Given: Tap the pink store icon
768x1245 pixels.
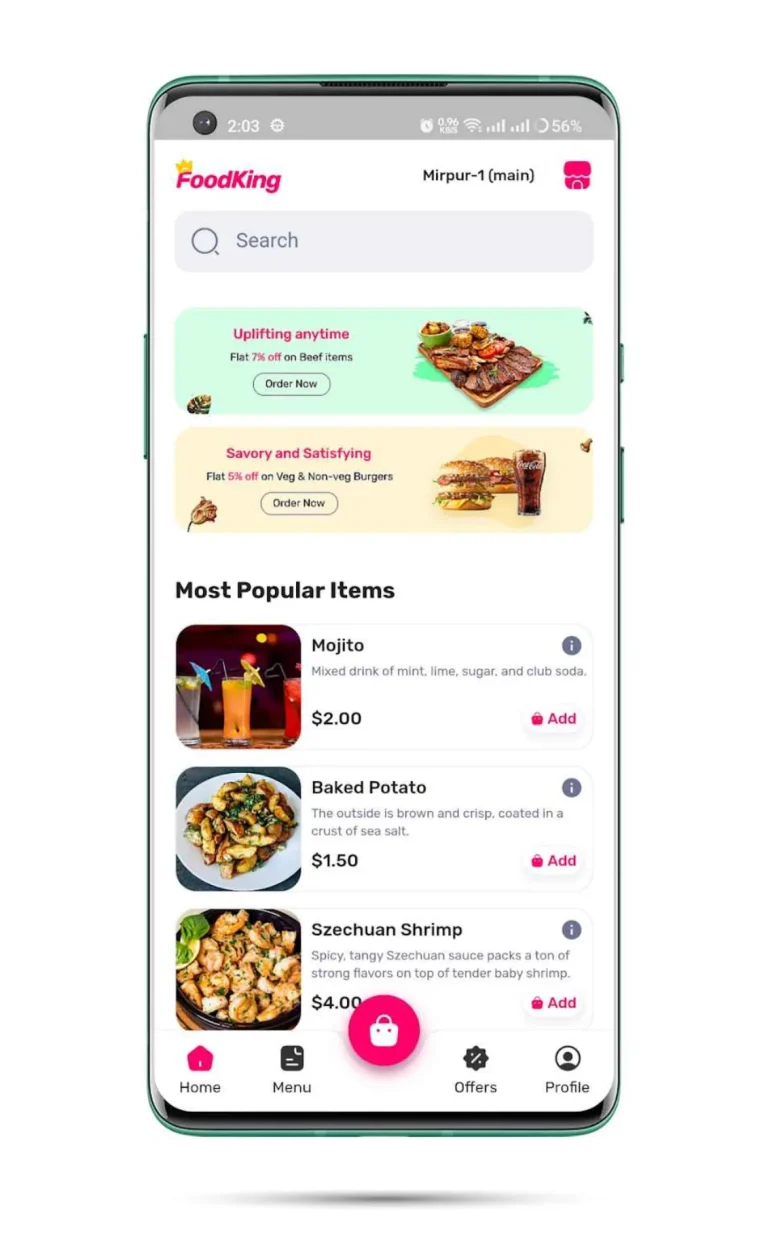Looking at the screenshot, I should click(577, 176).
